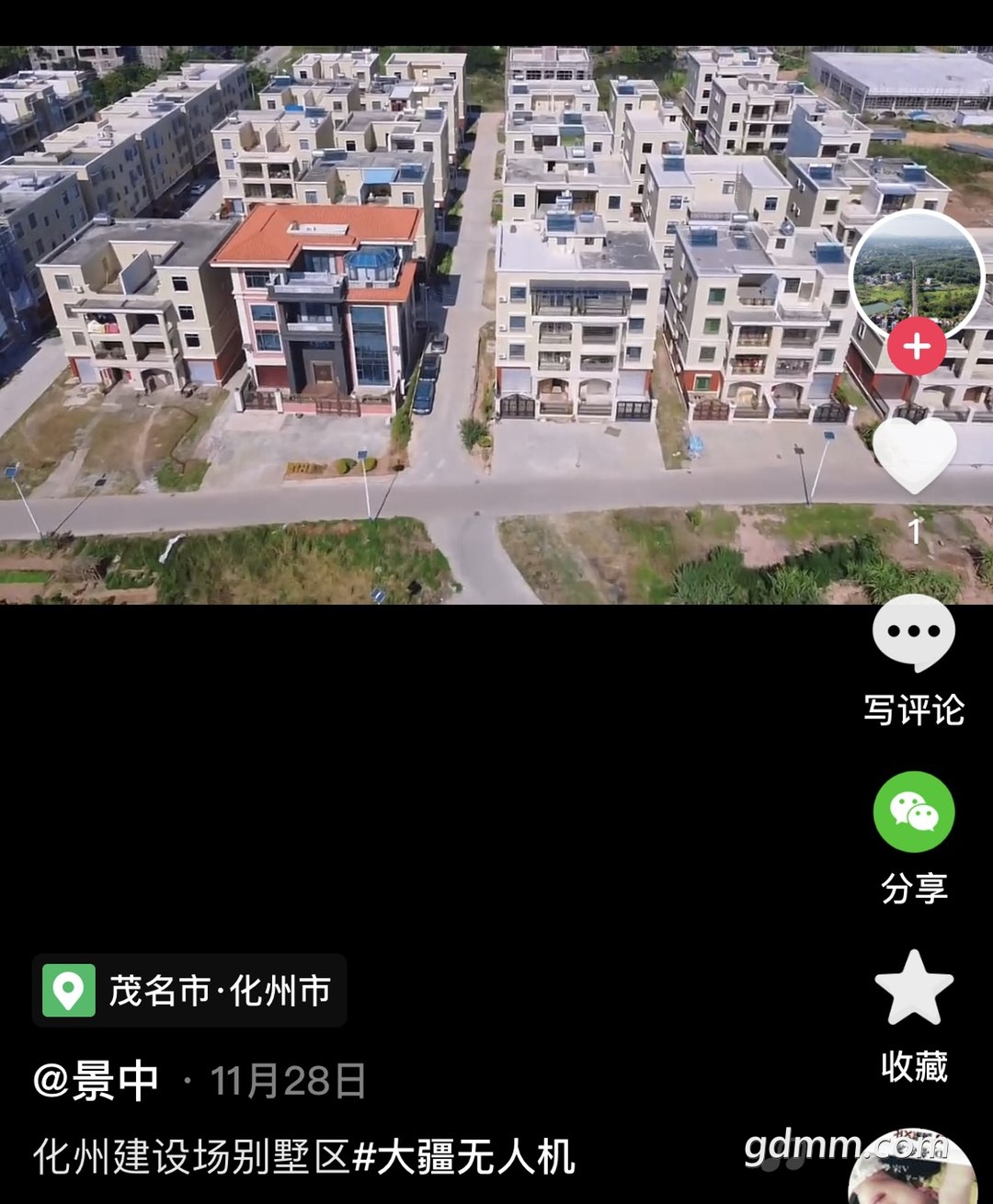
Task: Save the video with the 收藏 star
Action: click(x=914, y=989)
